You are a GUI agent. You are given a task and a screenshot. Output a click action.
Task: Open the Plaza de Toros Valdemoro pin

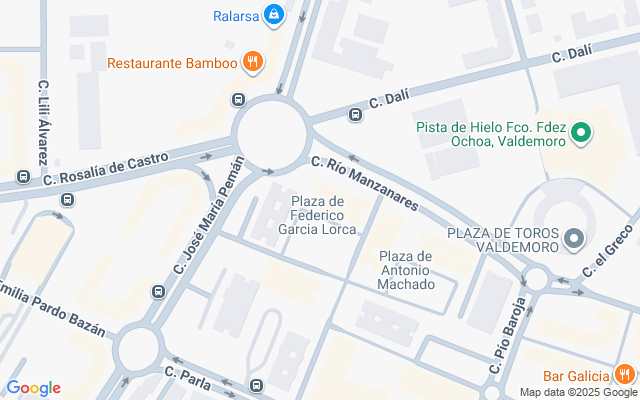coord(573,239)
